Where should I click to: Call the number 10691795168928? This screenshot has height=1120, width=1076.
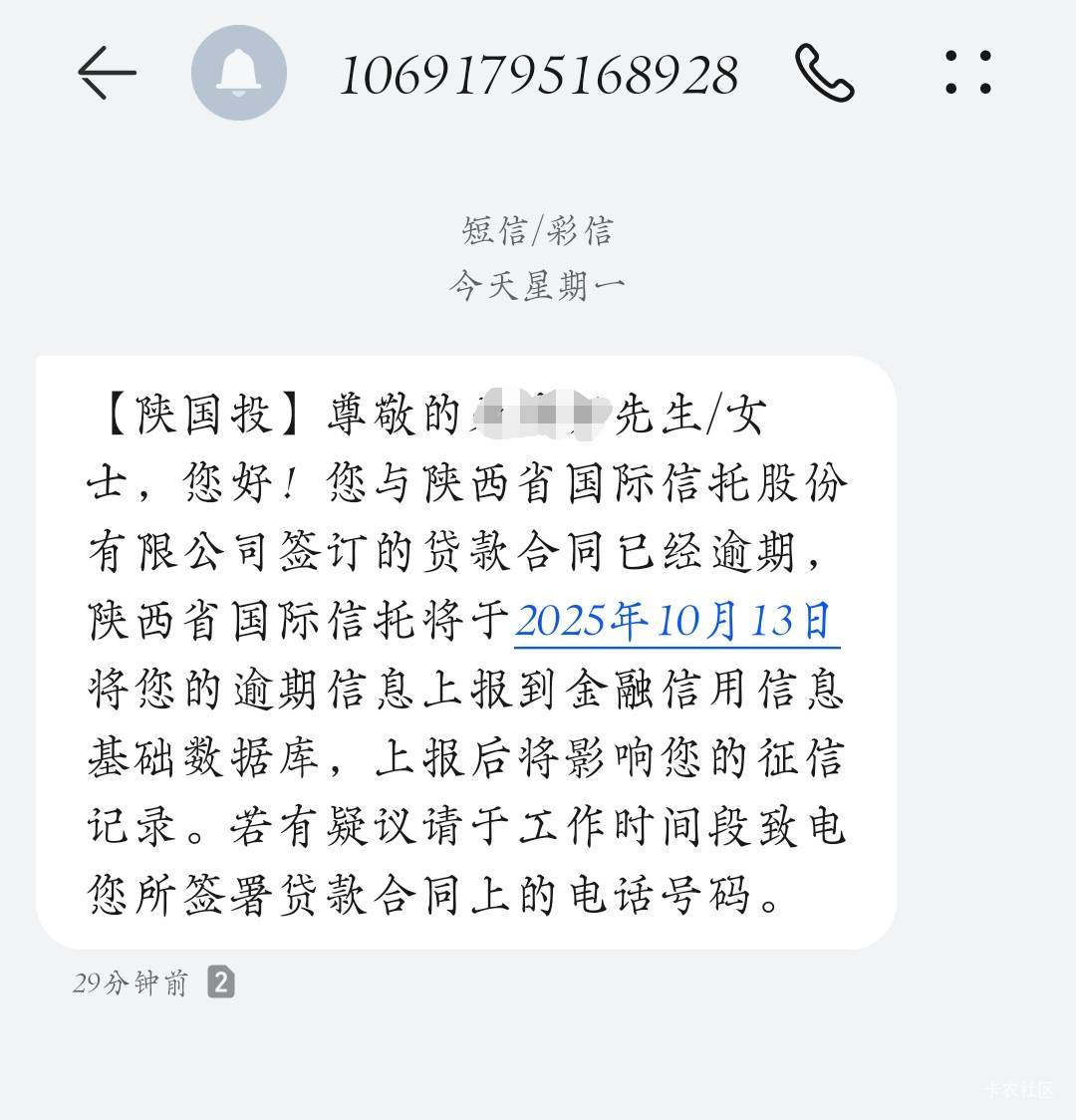pyautogui.click(x=825, y=73)
